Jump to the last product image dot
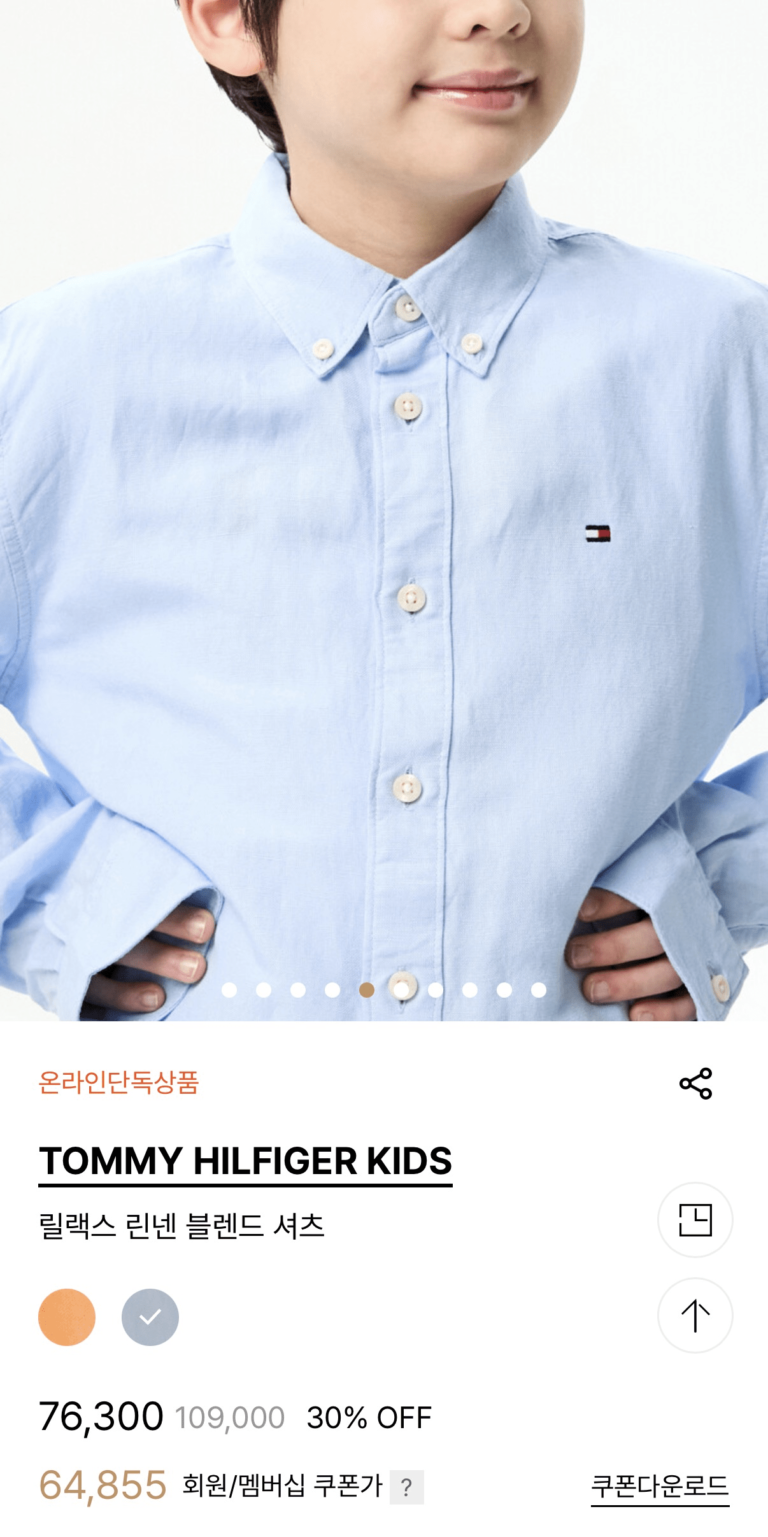Screen dimensions: 768x1537 point(539,990)
